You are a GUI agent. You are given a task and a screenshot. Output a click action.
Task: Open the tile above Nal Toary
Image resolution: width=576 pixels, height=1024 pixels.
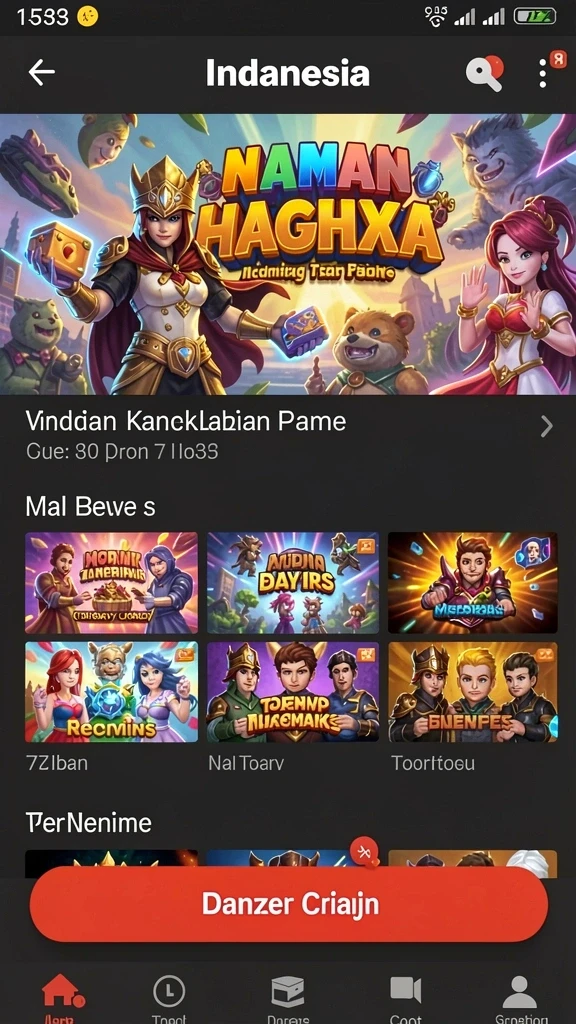[293, 692]
